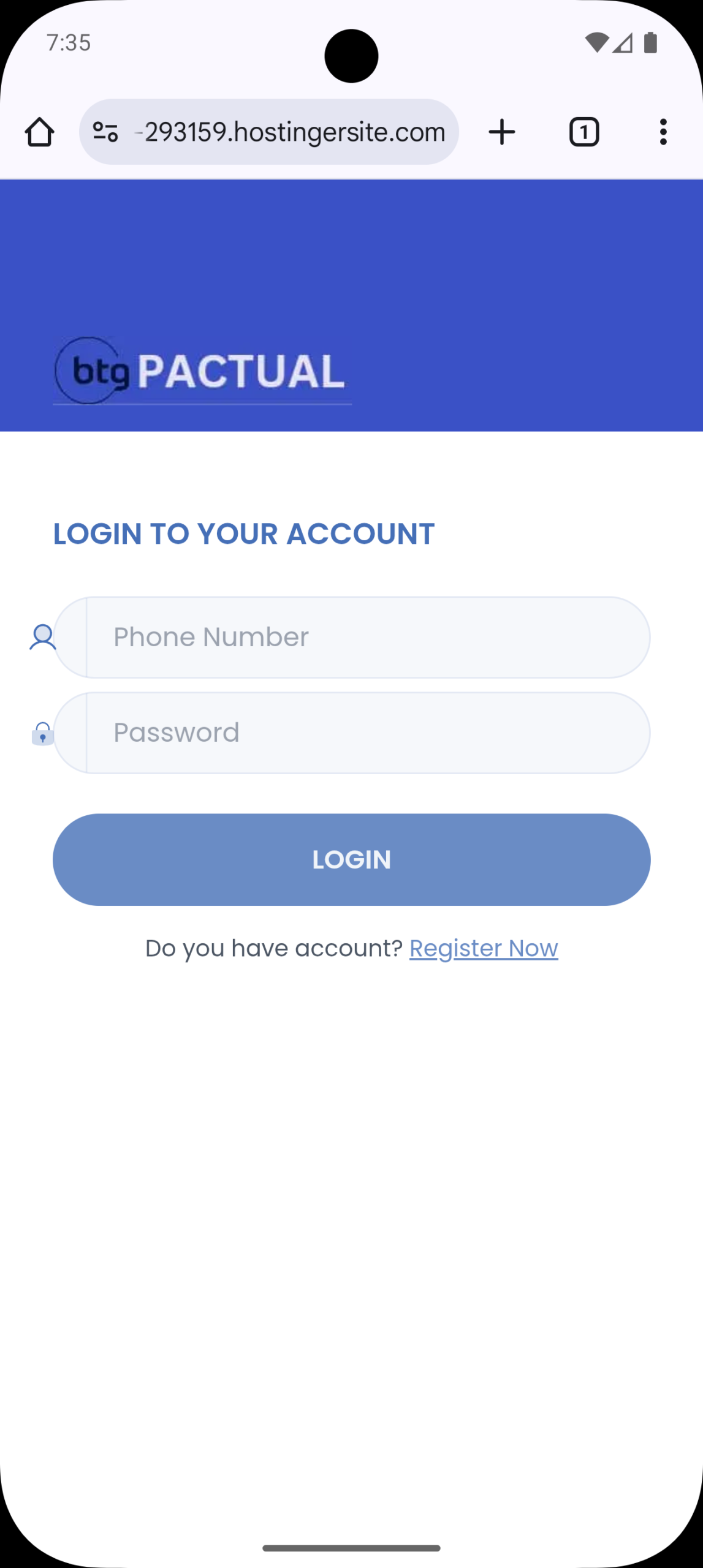Image resolution: width=703 pixels, height=1568 pixels.
Task: Tap the Phone Number field
Action: coord(367,637)
